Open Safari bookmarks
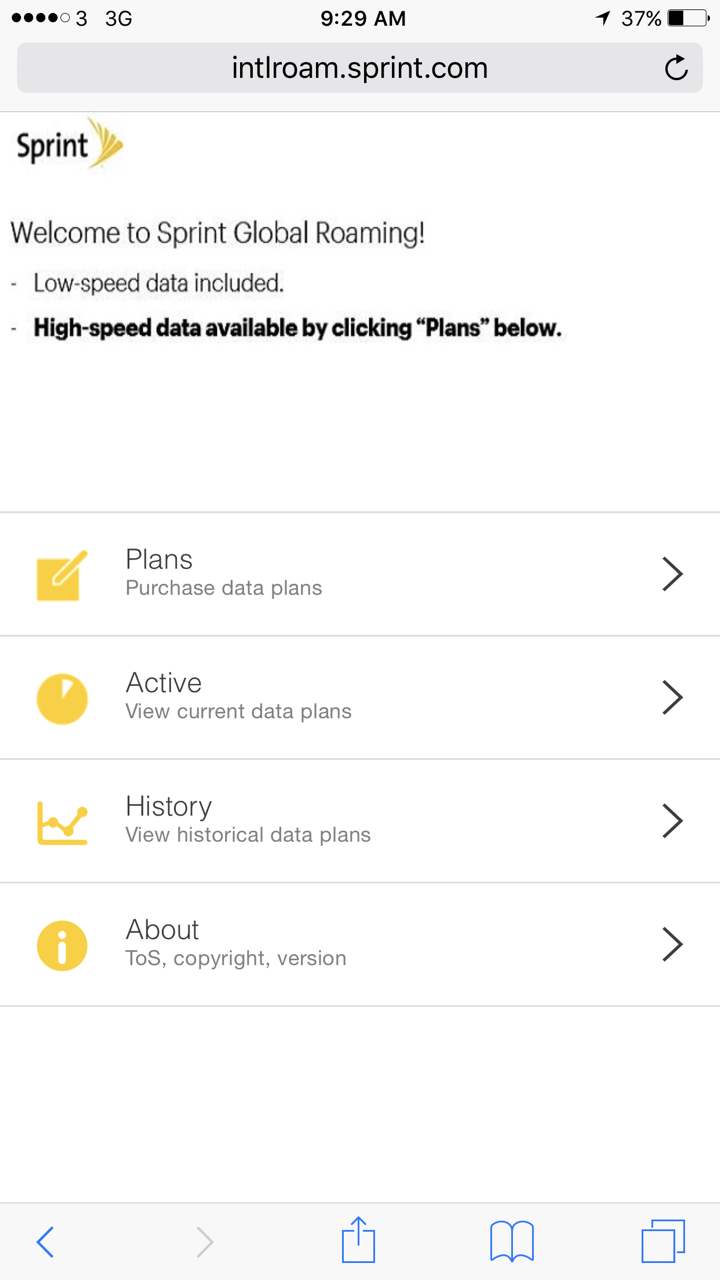The height and width of the screenshot is (1280, 720). coord(512,1242)
